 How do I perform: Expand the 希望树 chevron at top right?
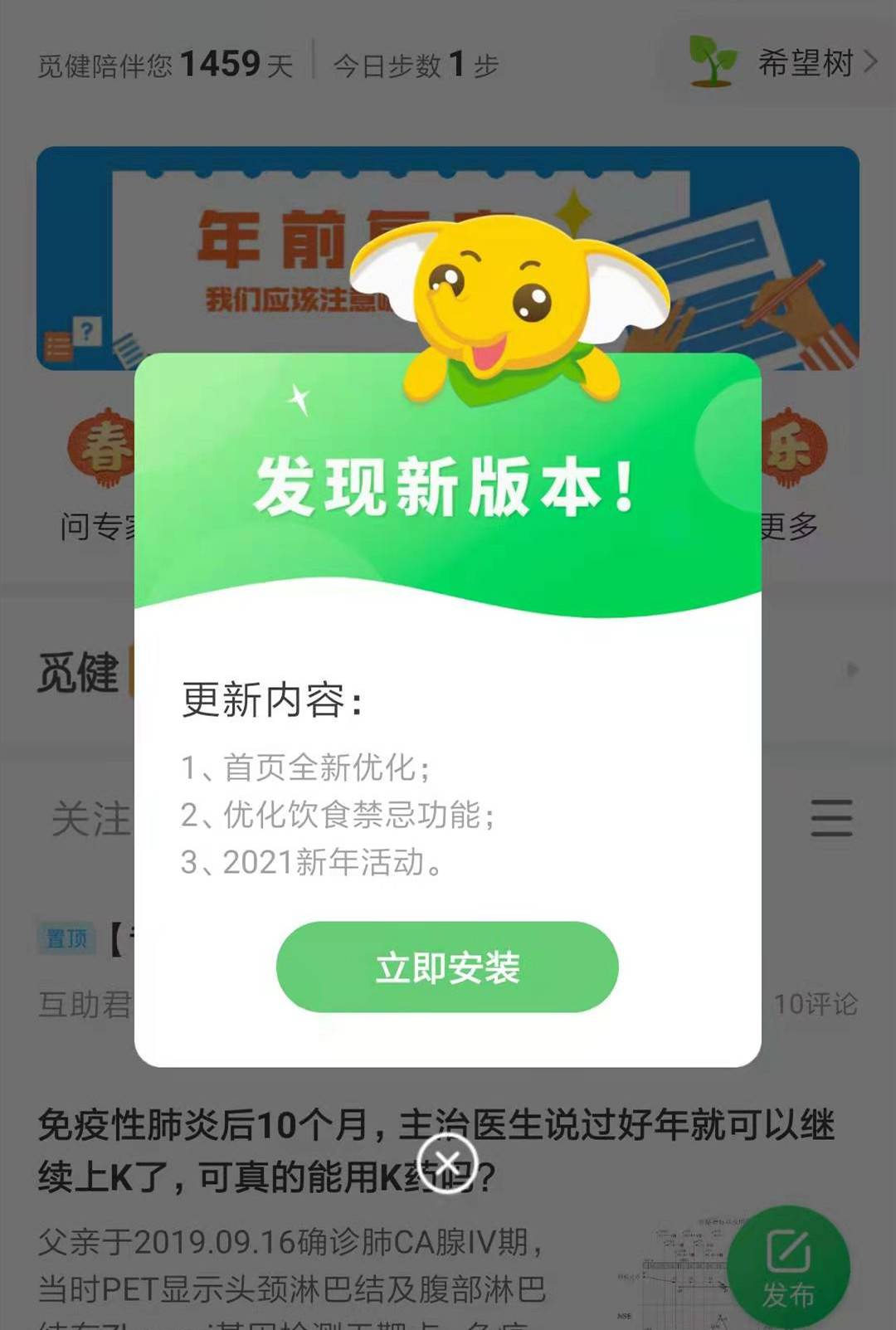(871, 62)
